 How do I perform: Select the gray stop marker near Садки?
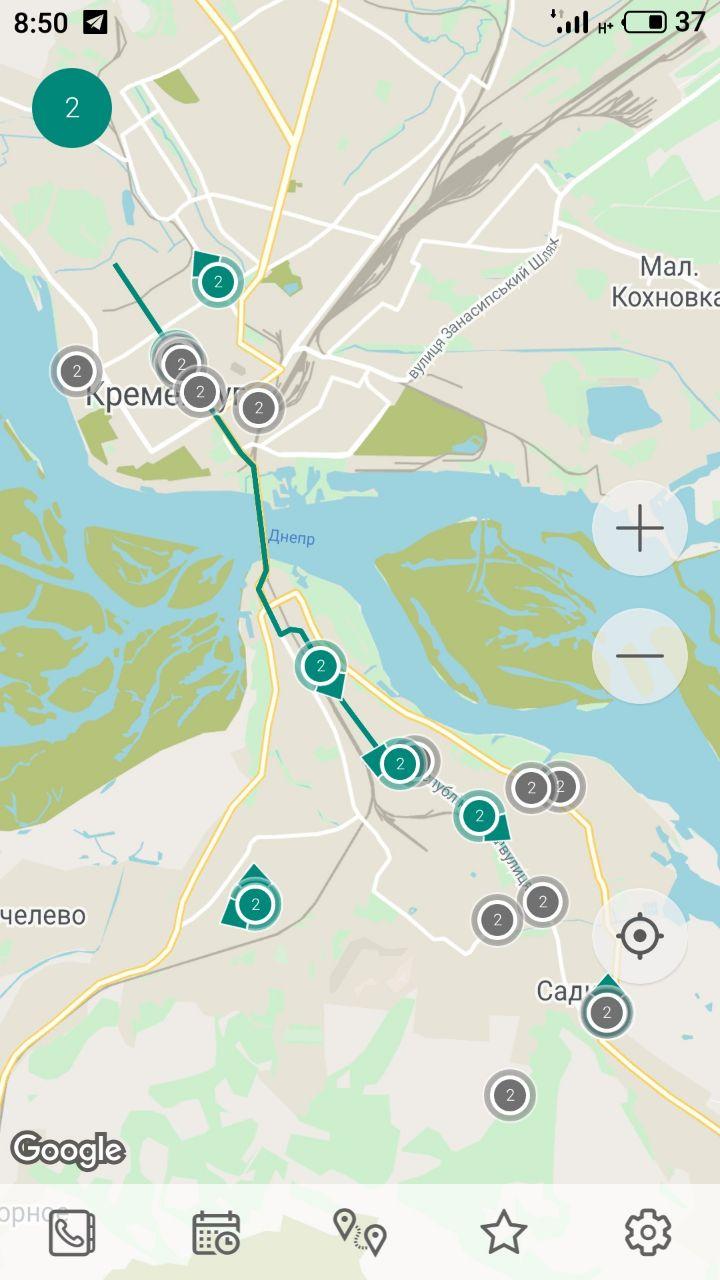pos(606,1012)
